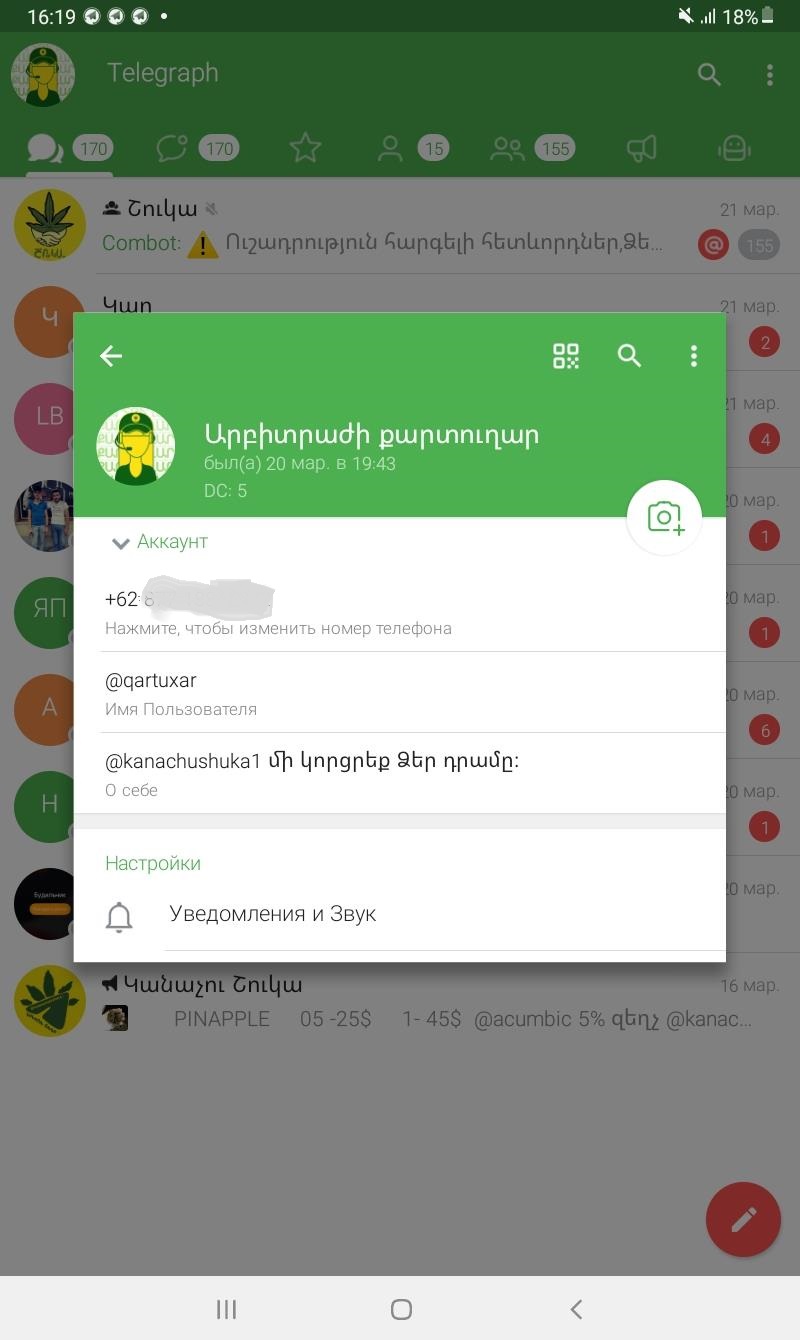The width and height of the screenshot is (800, 1340).
Task: Tap the system back button
Action: coord(575,1309)
